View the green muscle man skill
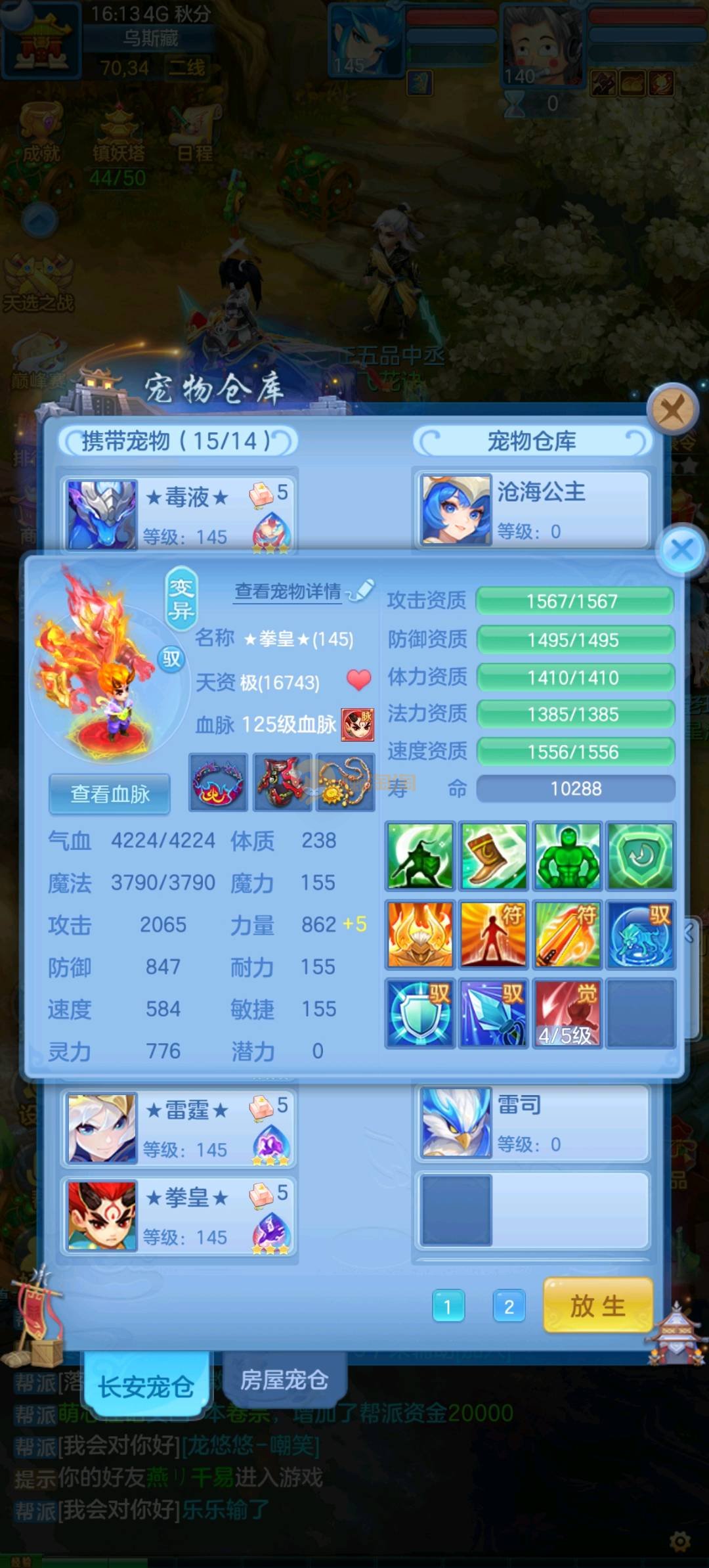 (x=567, y=856)
